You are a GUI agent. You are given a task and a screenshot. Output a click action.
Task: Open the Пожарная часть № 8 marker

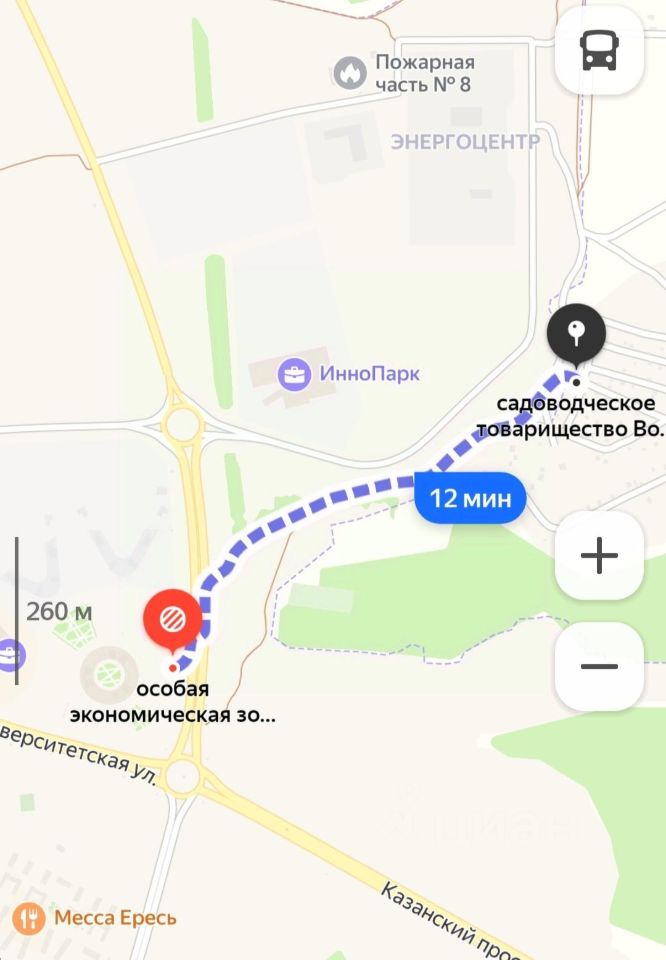[350, 73]
